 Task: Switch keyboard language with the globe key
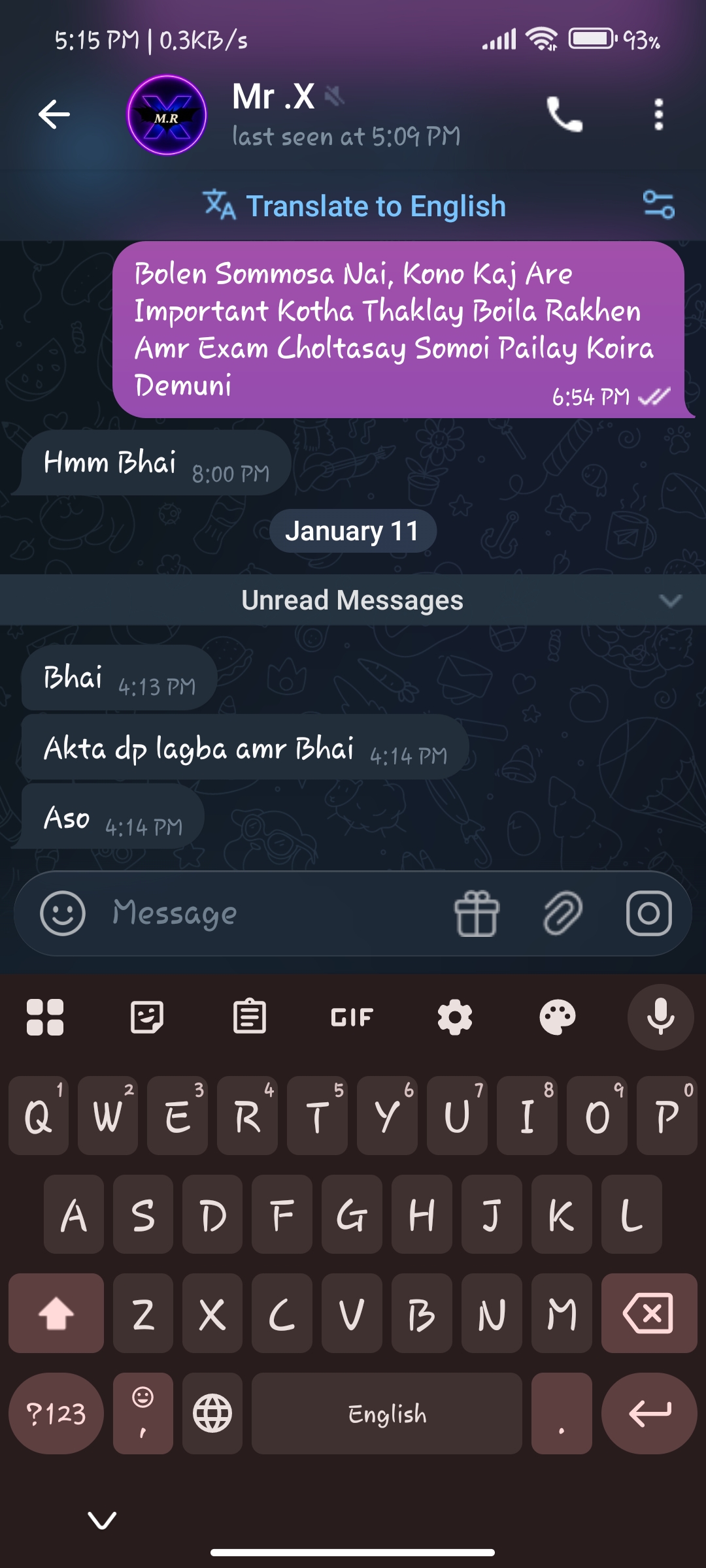212,1414
